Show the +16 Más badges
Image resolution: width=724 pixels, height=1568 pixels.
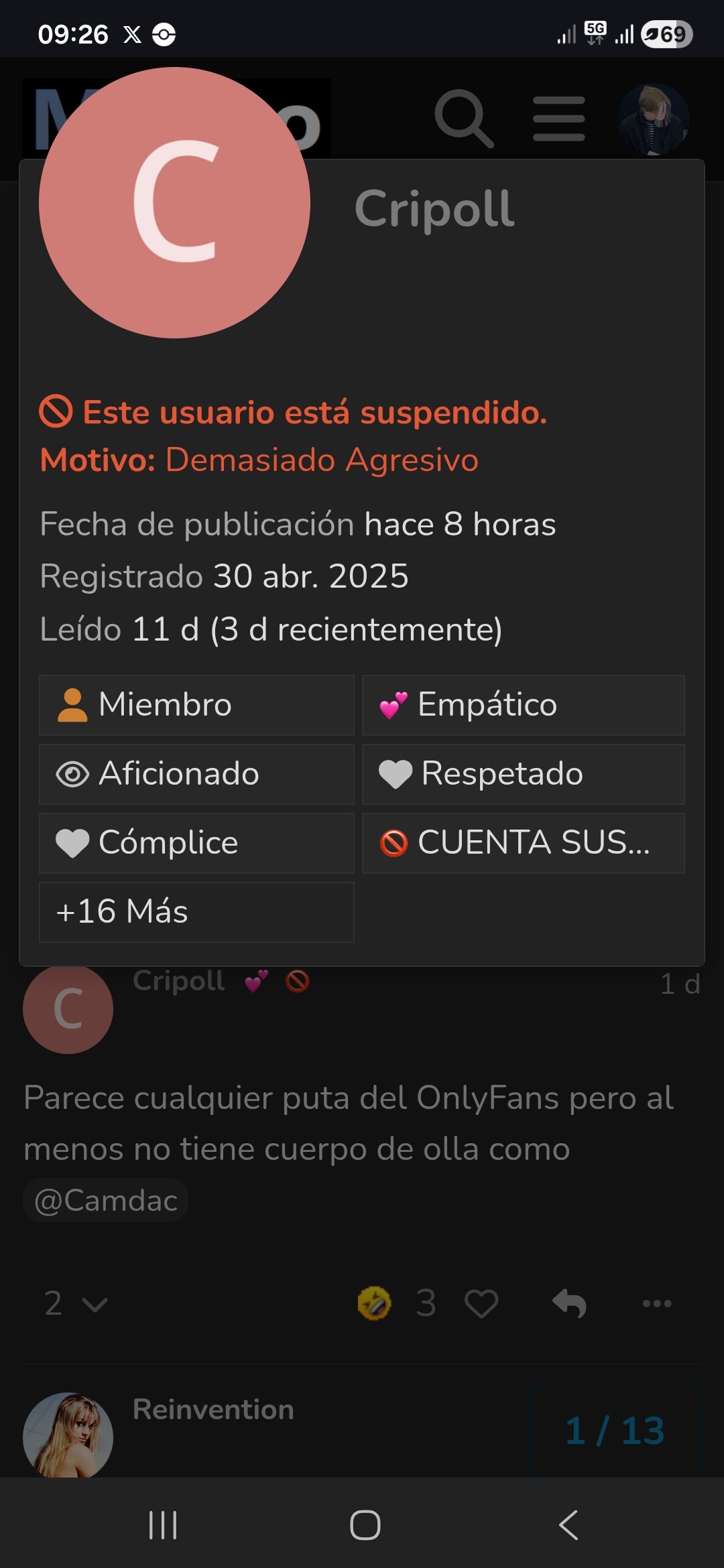coord(196,912)
